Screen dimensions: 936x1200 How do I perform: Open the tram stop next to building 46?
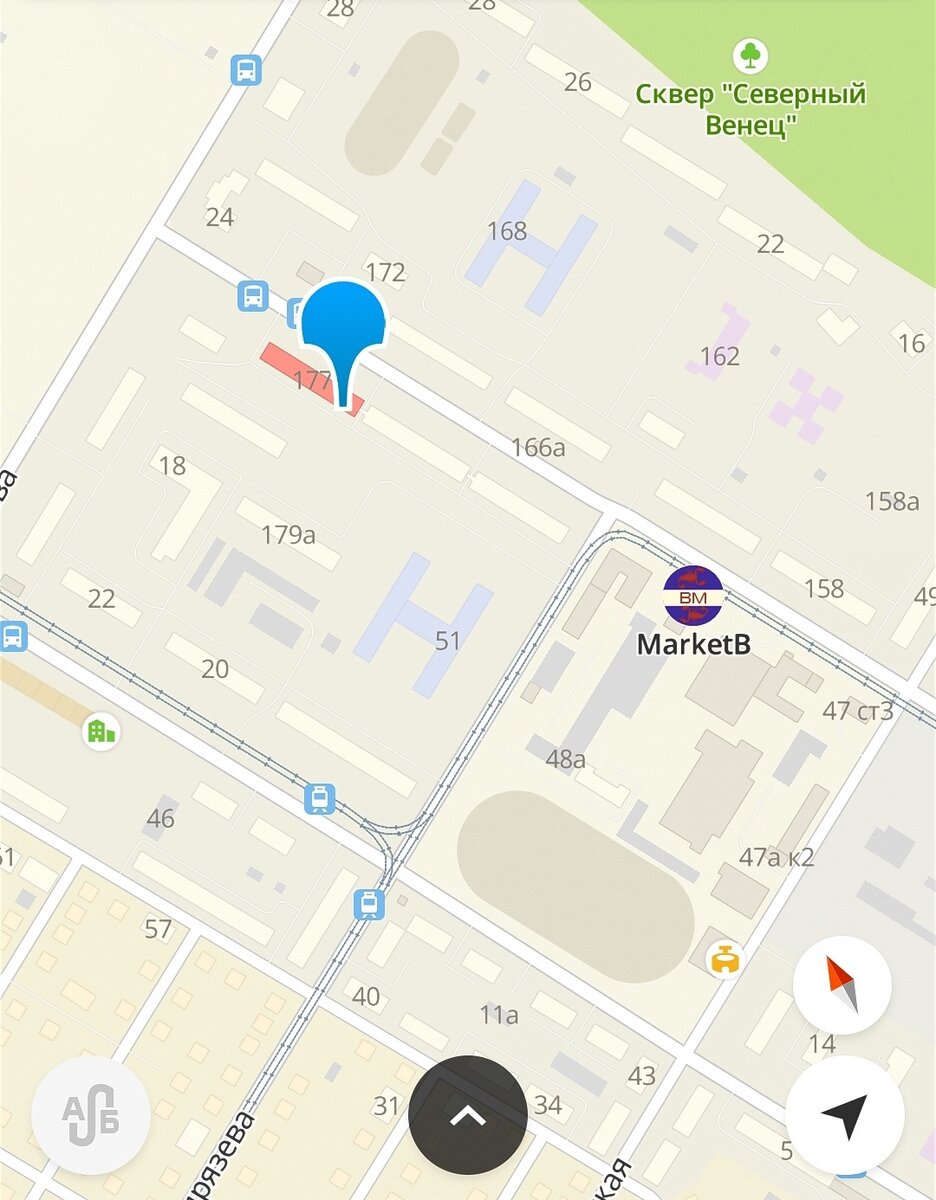[x=319, y=798]
